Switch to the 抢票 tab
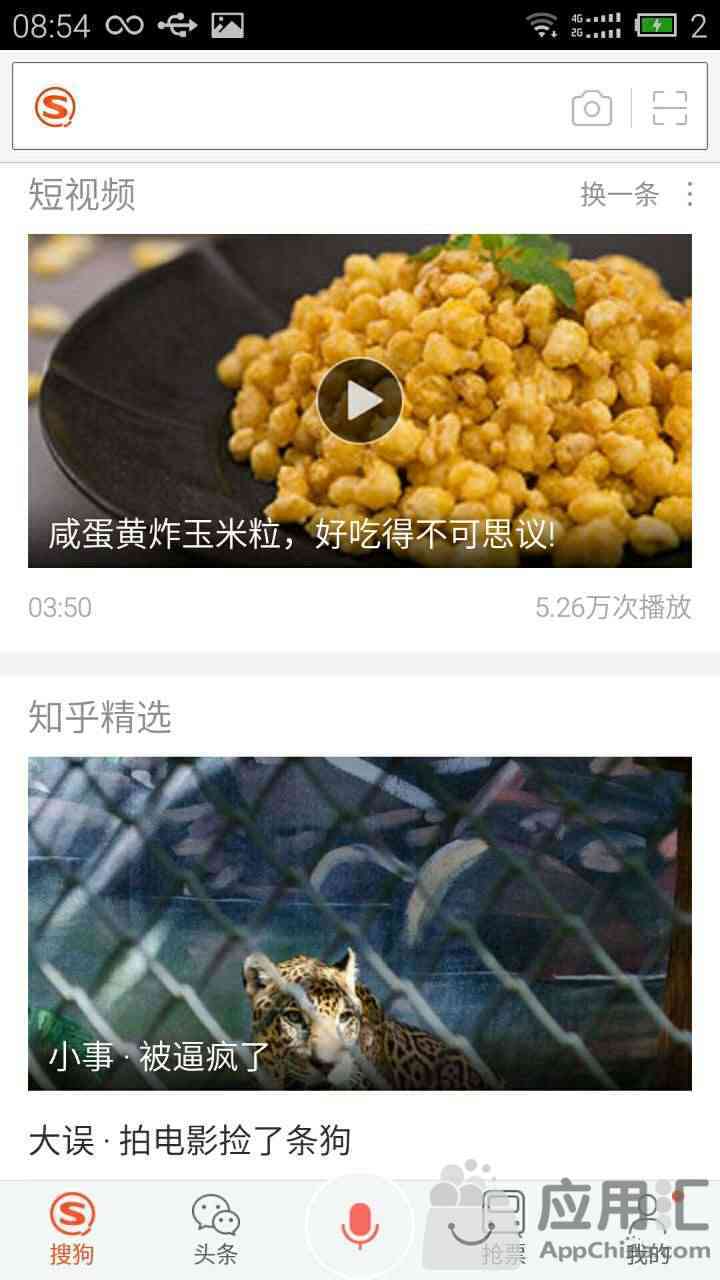 click(503, 1230)
